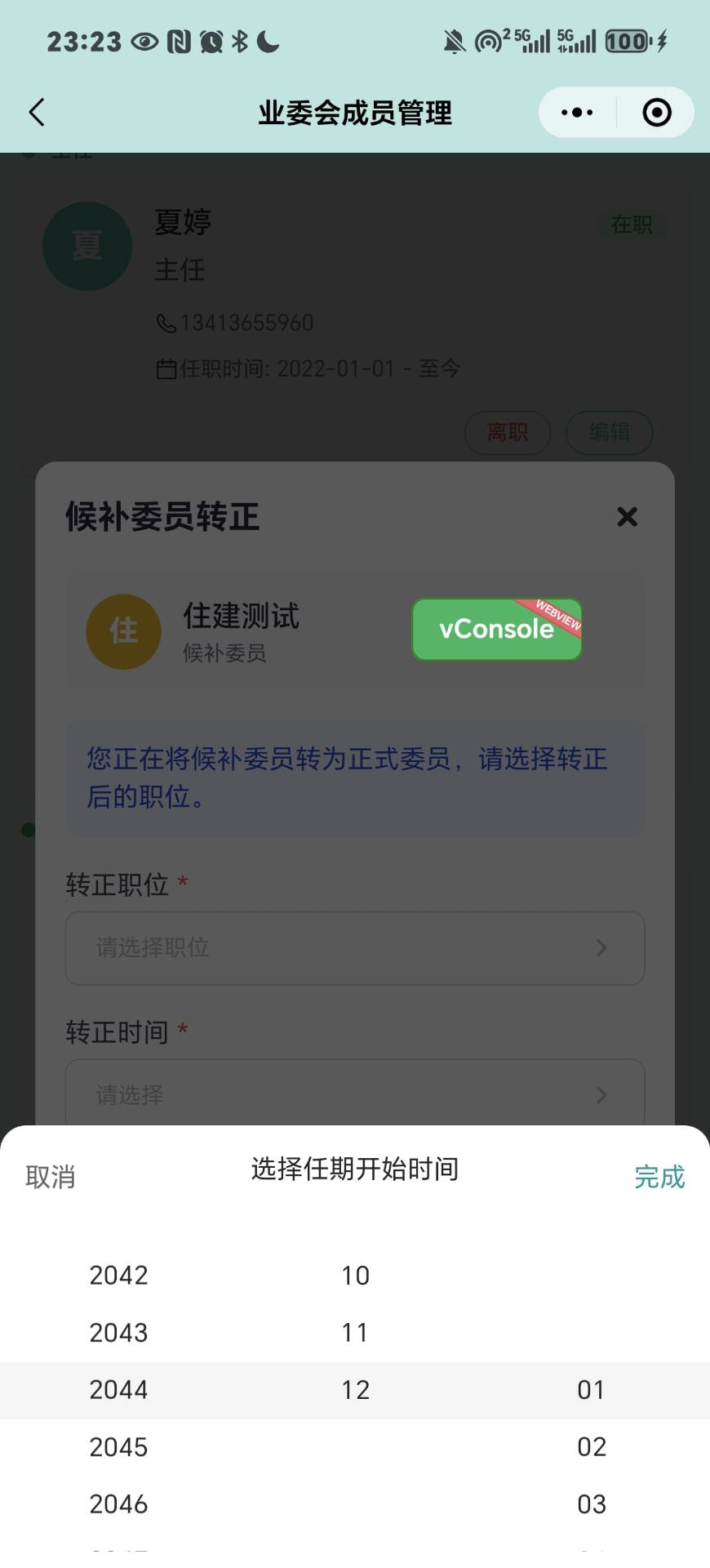Screen dimensions: 710x1568
Task: Pick month 10 in the picker
Action: pyautogui.click(x=355, y=1276)
